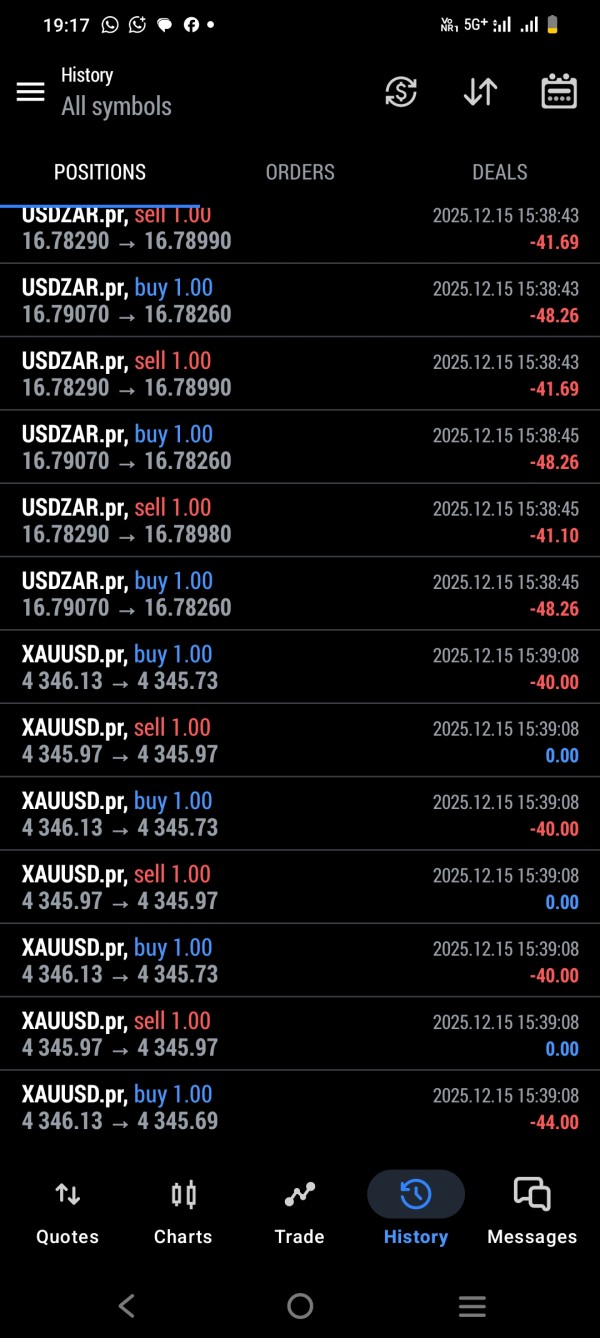Viewport: 600px width, 1338px height.
Task: Switch to the Deals tab
Action: [499, 172]
